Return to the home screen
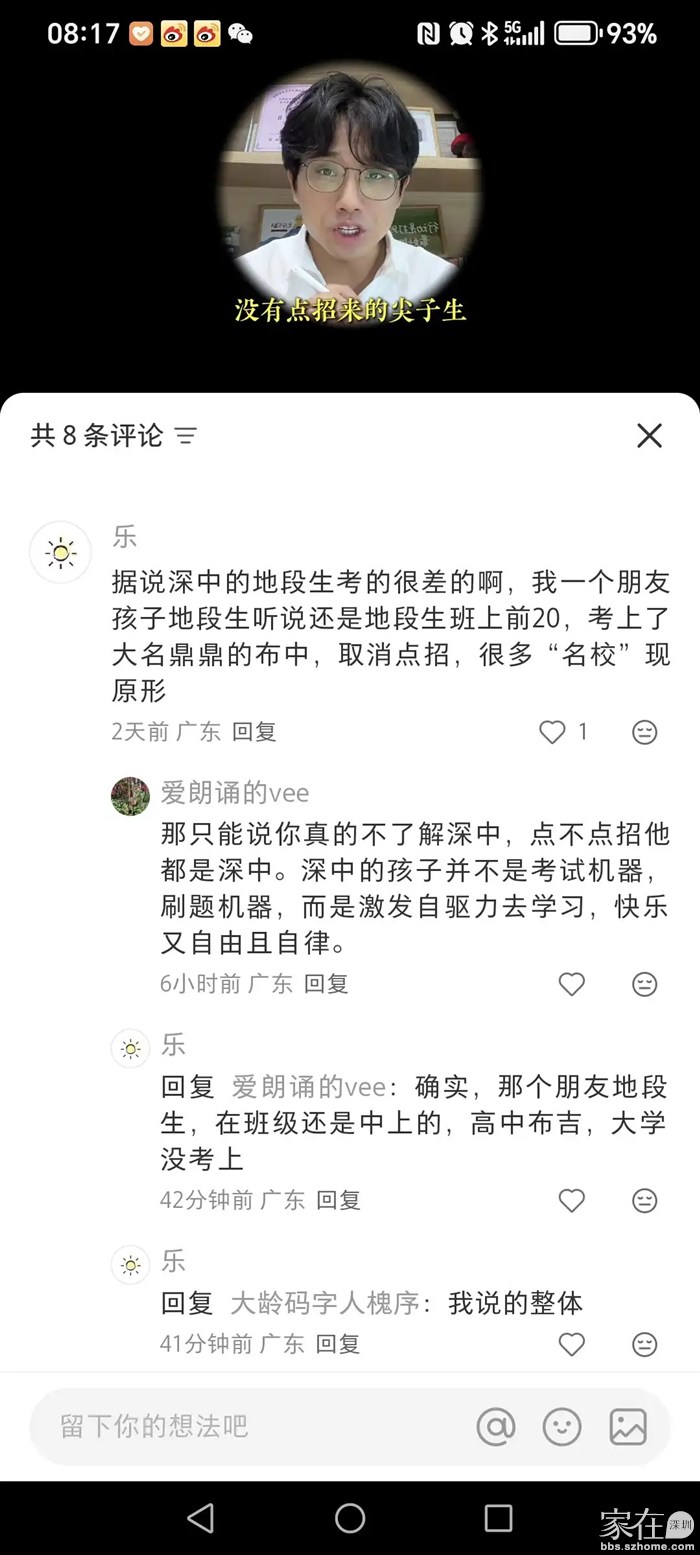Screen dimensions: 700x1555 coord(350,1518)
